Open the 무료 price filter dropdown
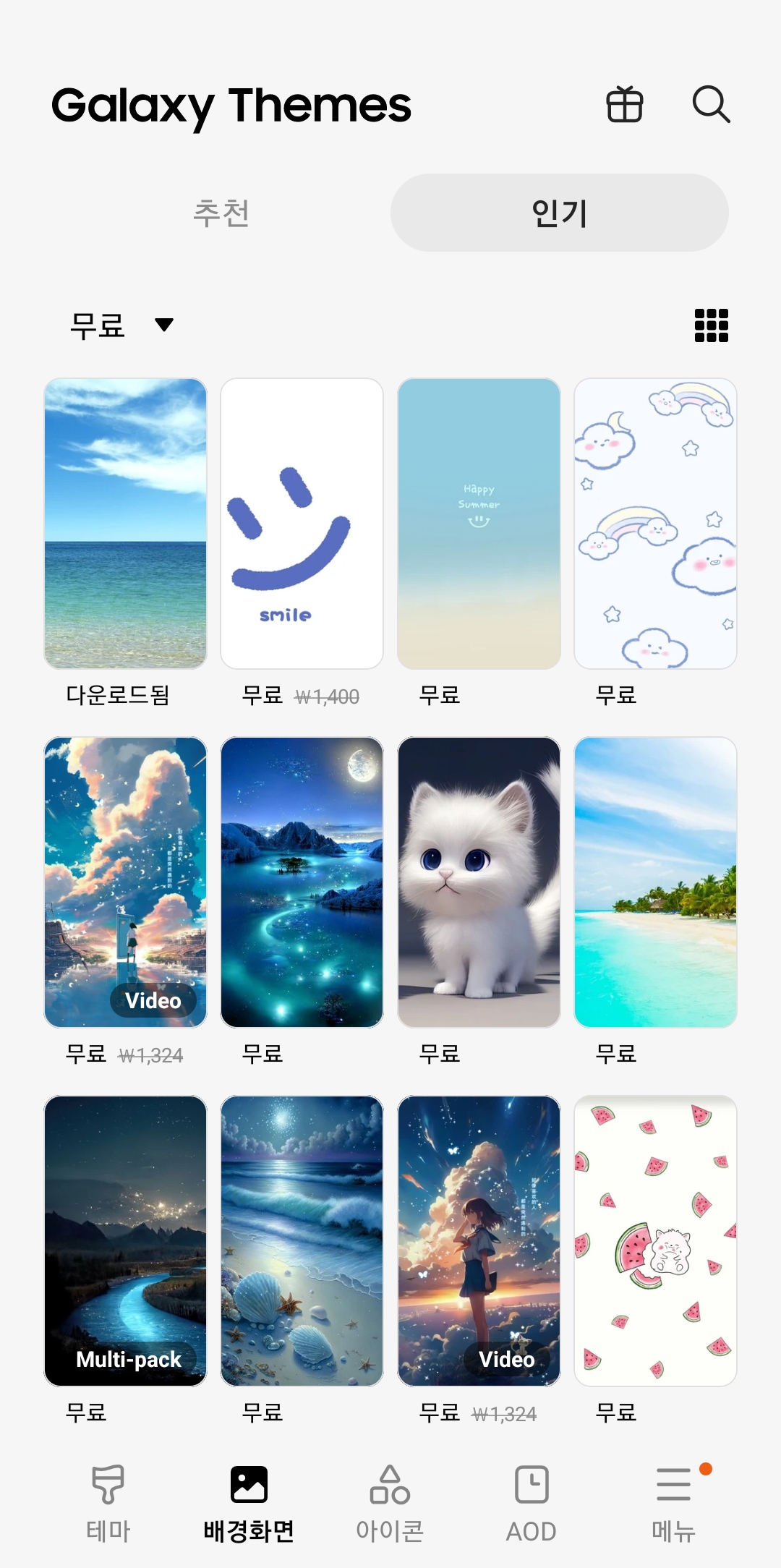This screenshot has height=1568, width=781. coord(98,327)
